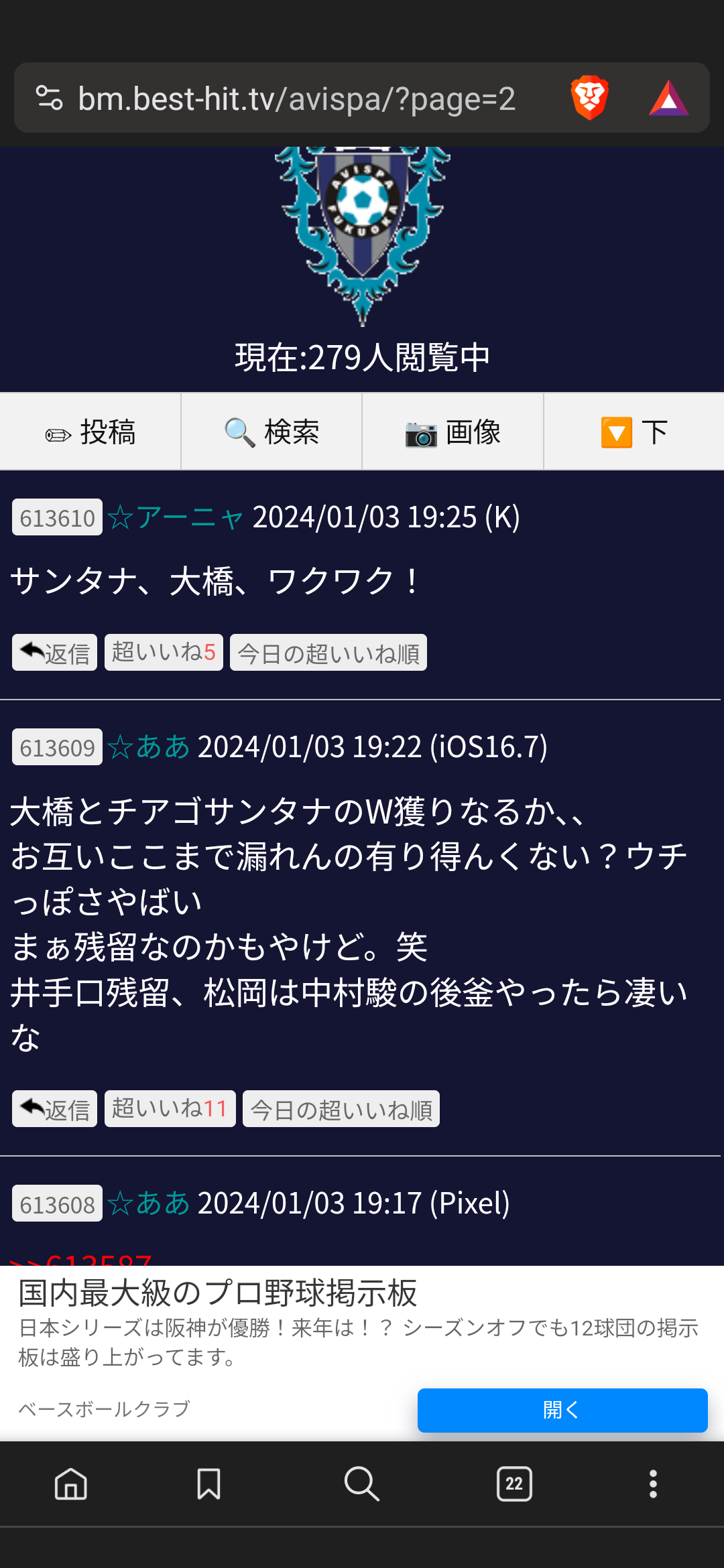Open site settings icon in address bar
Viewport: 724px width, 1568px height.
pyautogui.click(x=49, y=99)
